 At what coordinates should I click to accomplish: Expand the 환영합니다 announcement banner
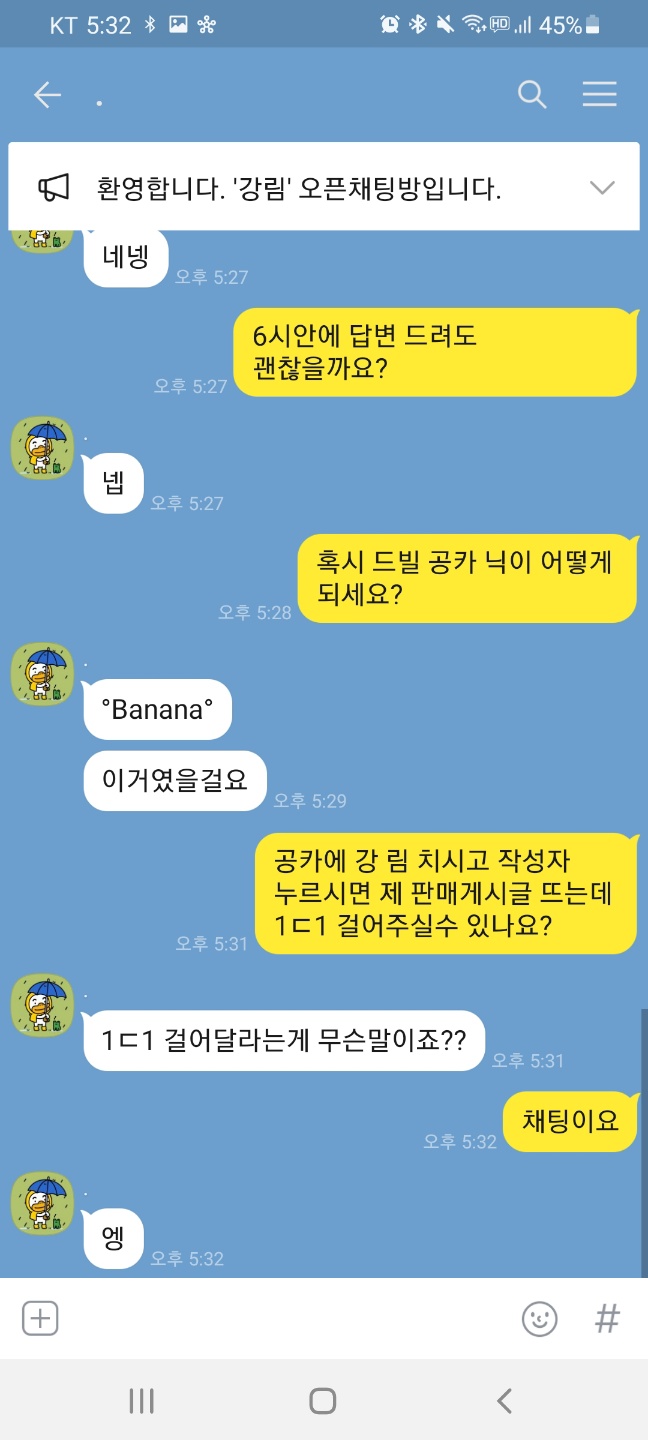coord(602,187)
